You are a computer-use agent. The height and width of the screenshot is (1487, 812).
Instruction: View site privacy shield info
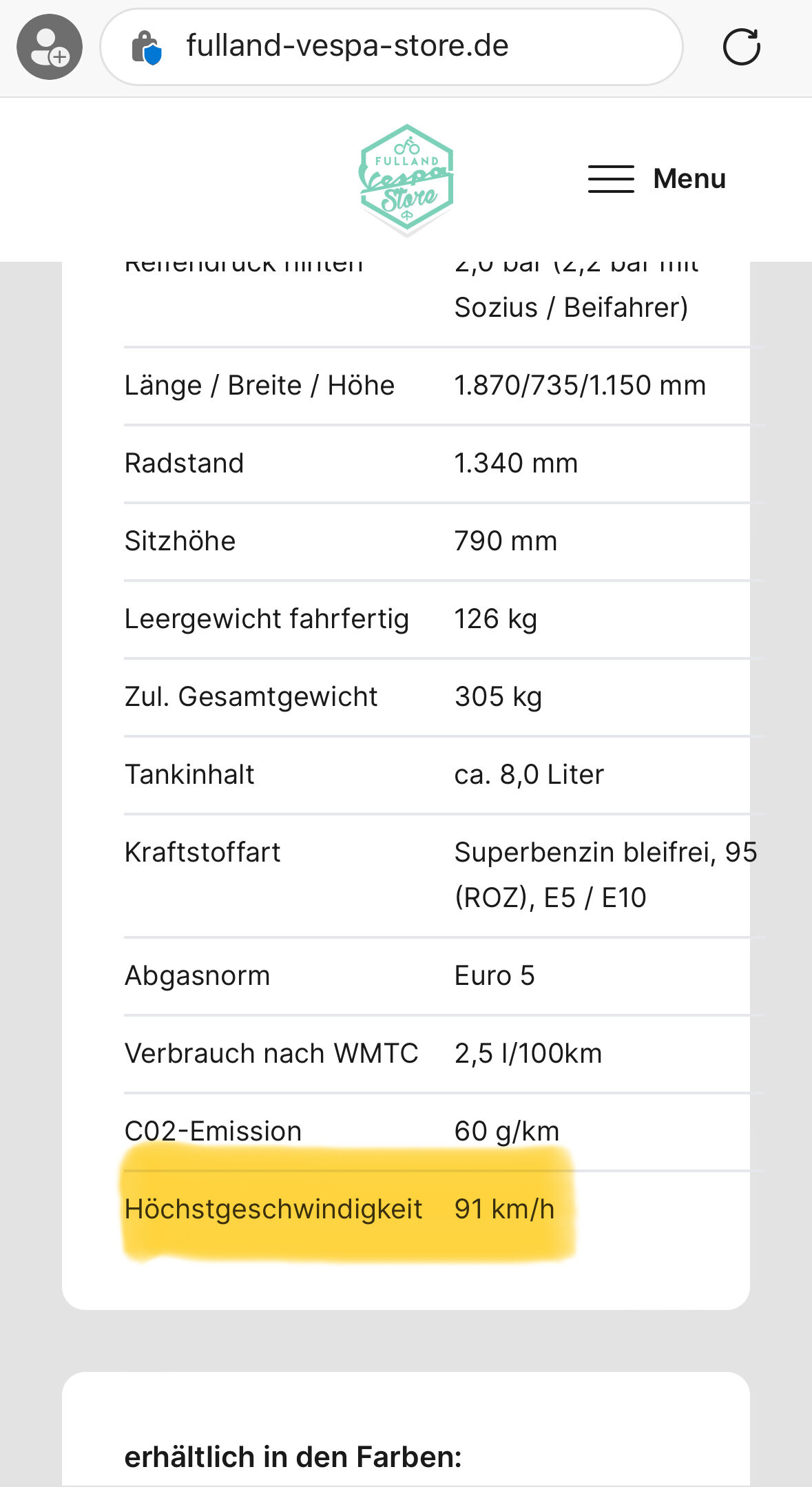coord(146,47)
